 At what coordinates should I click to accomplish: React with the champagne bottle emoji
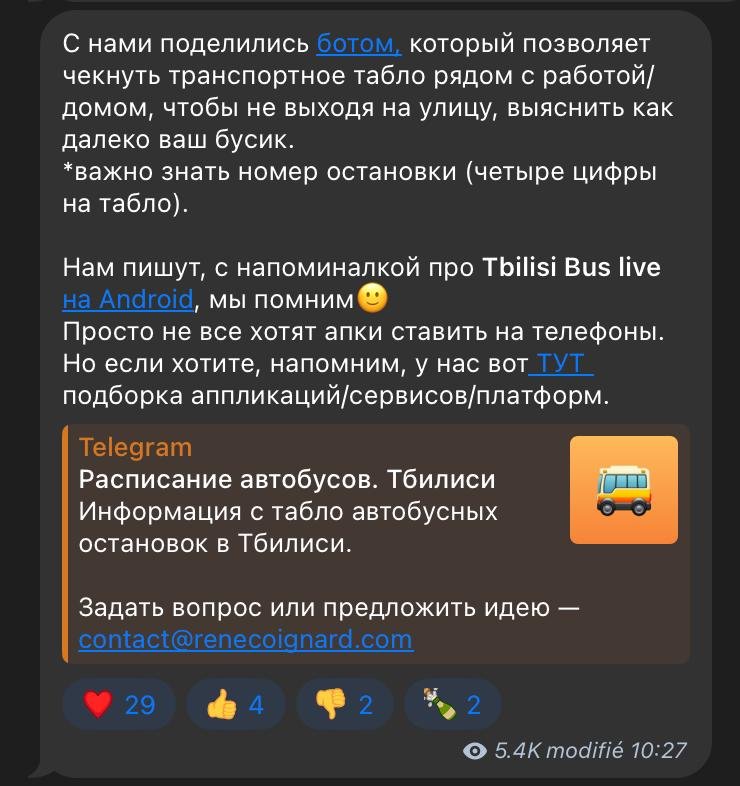(452, 705)
